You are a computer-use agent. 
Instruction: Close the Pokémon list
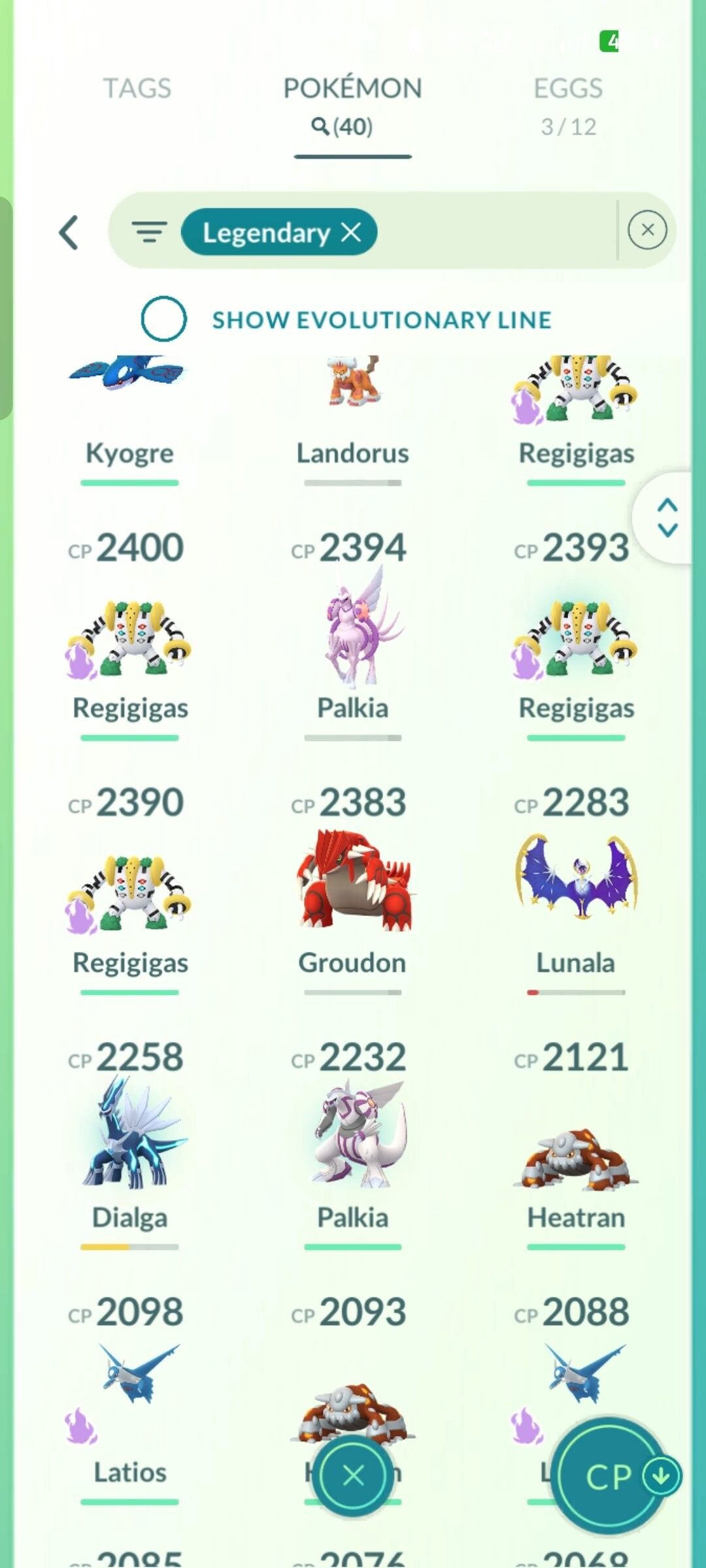[x=353, y=1475]
